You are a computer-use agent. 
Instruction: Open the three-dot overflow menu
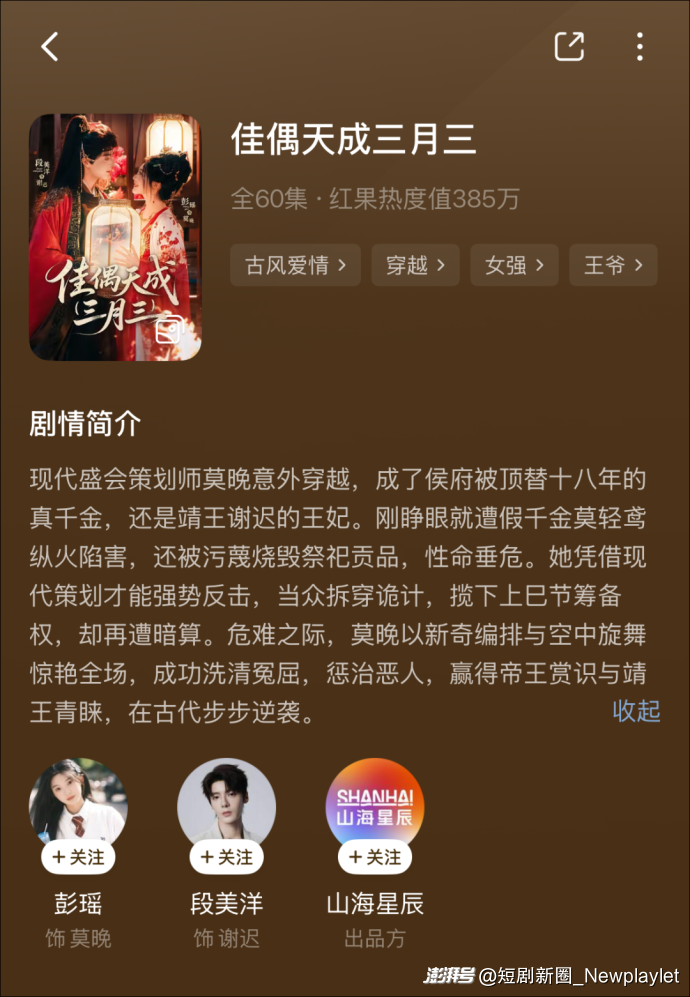pos(639,46)
